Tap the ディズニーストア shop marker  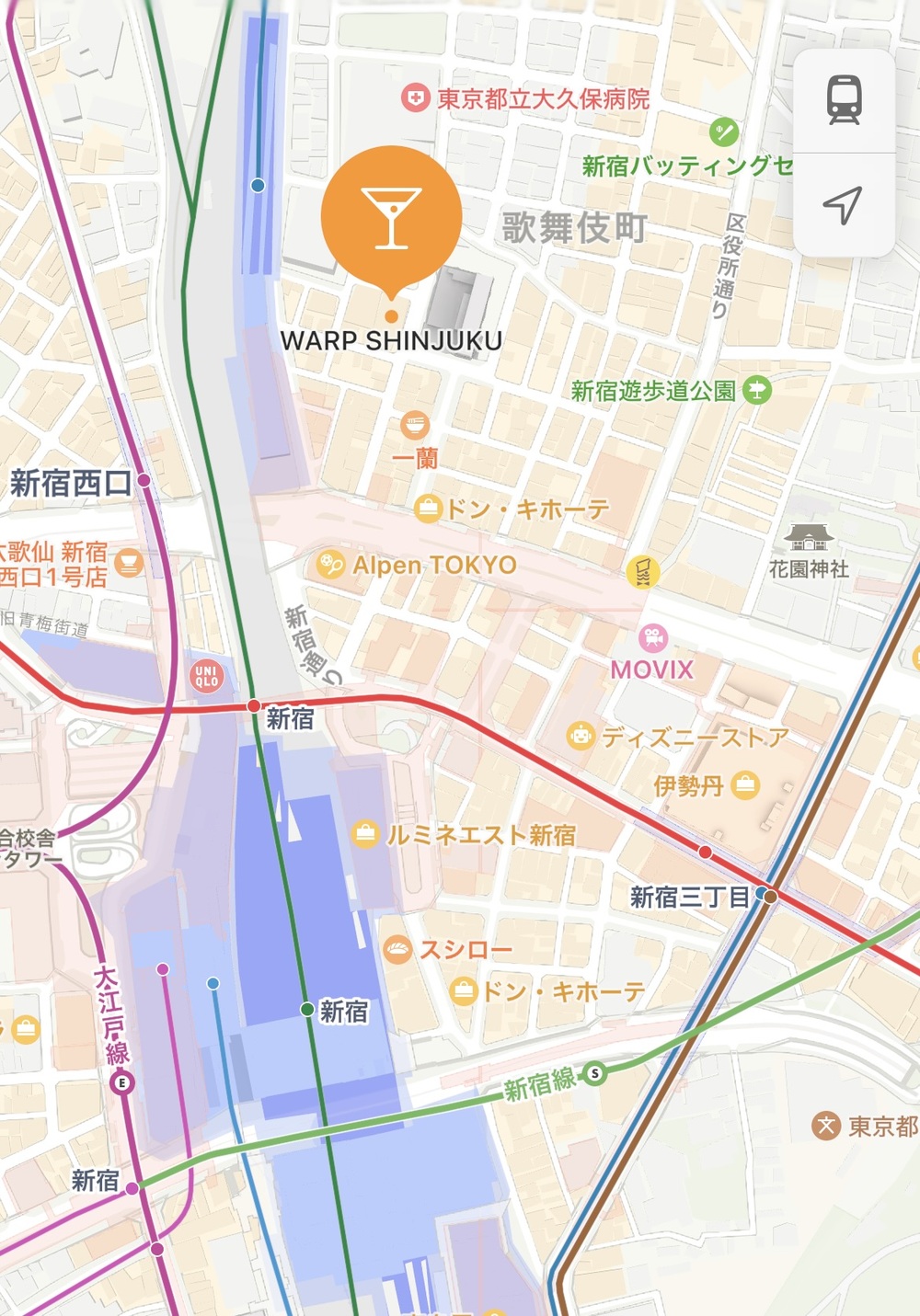(581, 736)
